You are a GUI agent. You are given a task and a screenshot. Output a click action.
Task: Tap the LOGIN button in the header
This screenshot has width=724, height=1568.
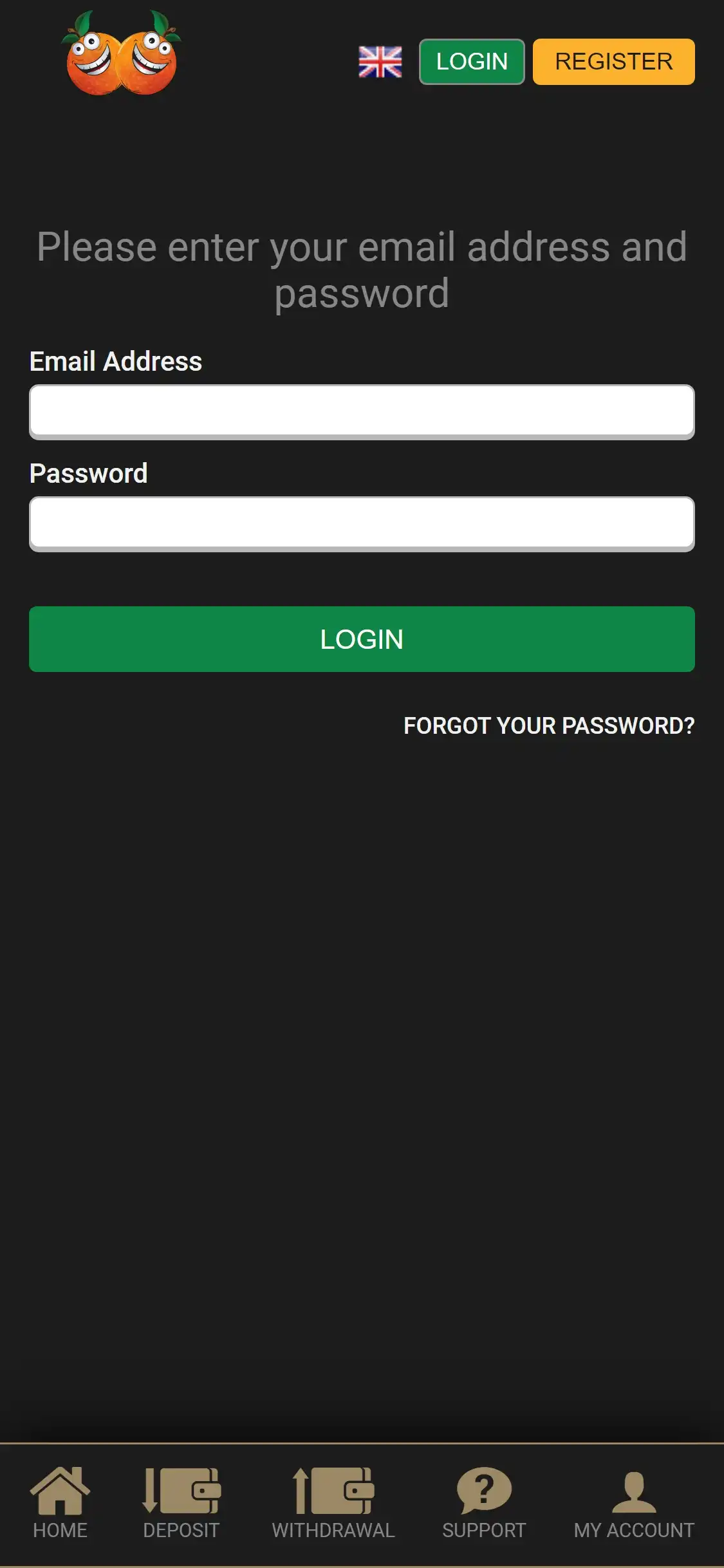click(472, 62)
